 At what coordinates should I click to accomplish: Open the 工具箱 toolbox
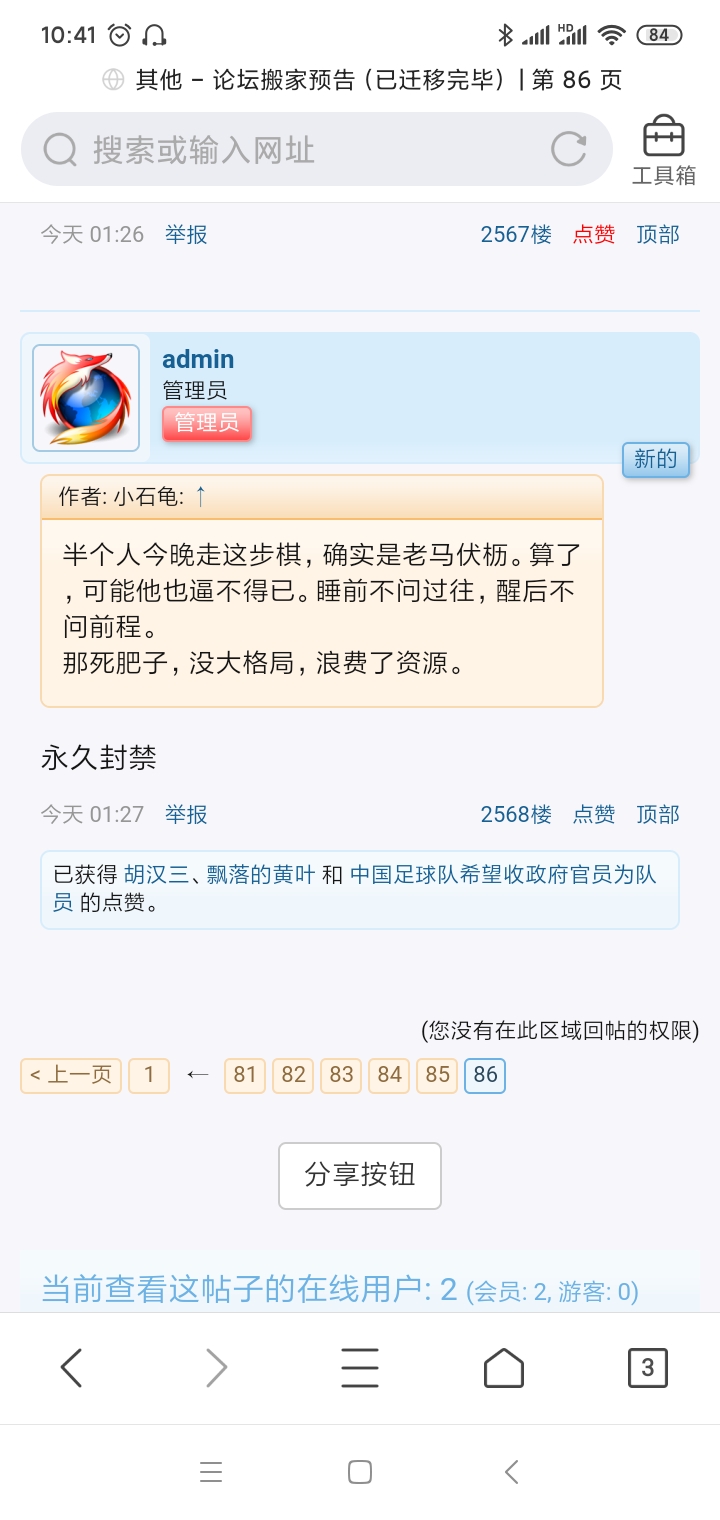pyautogui.click(x=664, y=151)
